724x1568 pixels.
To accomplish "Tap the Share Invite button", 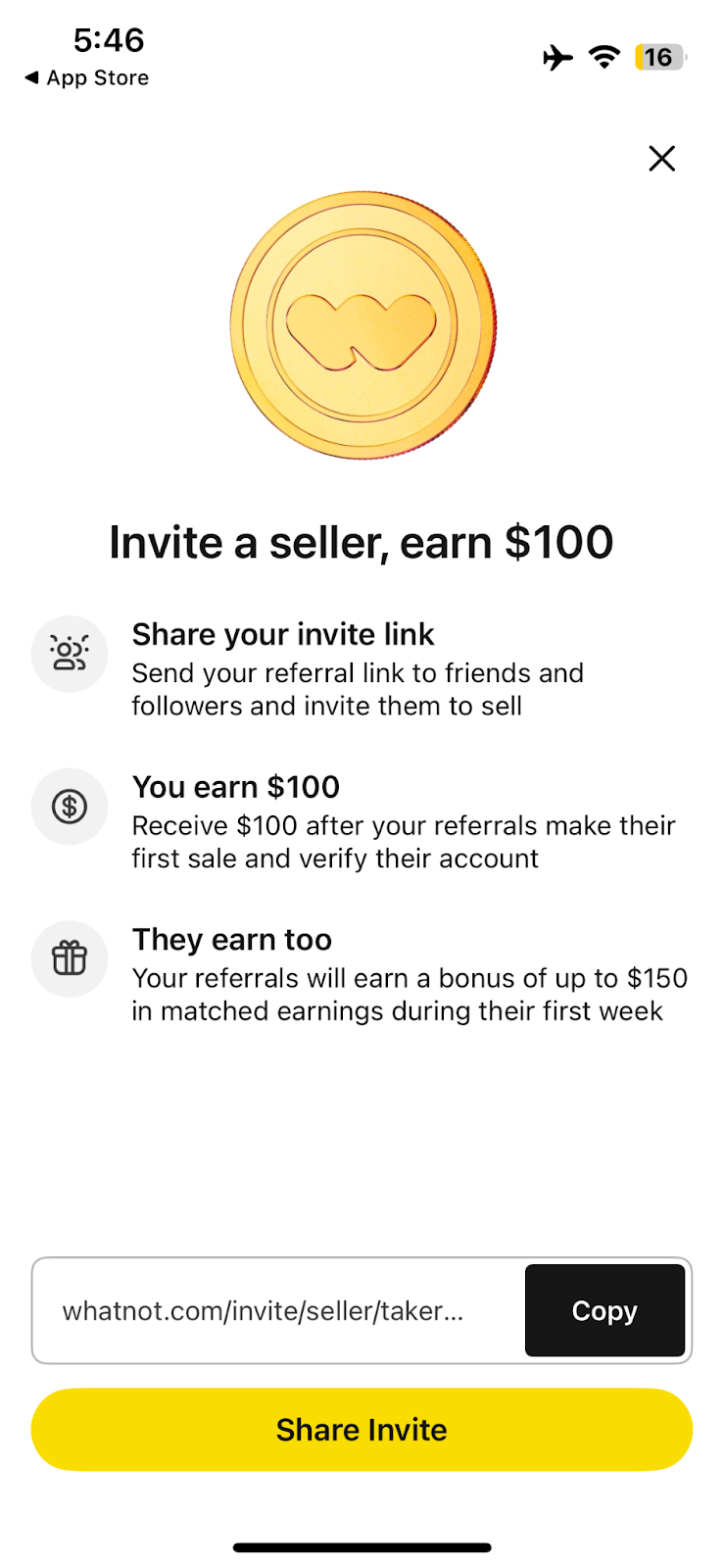I will coord(362,1430).
